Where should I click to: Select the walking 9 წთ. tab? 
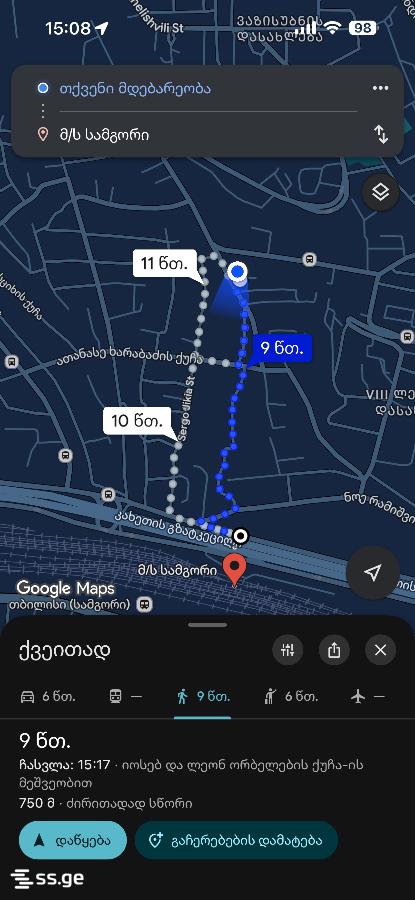pos(203,697)
